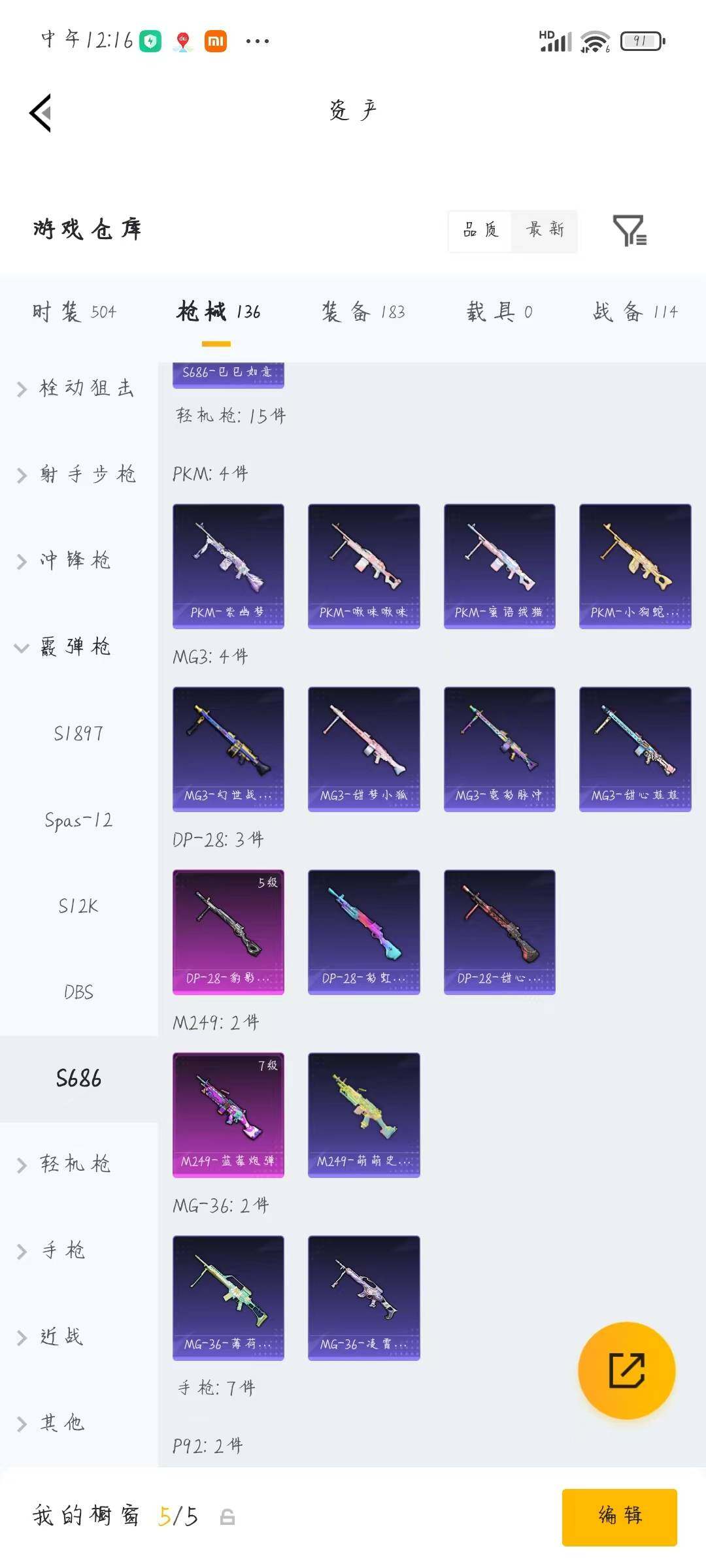Viewport: 706px width, 1568px height.
Task: Open the M249-蓝莓炮弹 skin tile
Action: (228, 1115)
